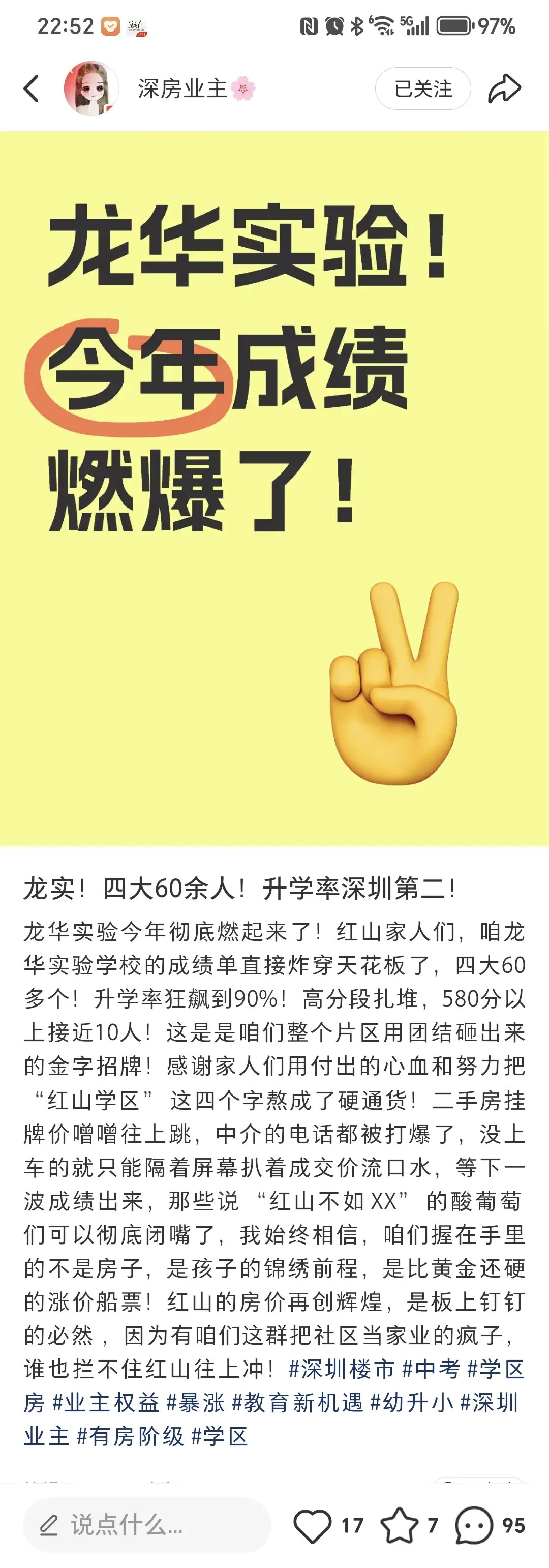549x1568 pixels.
Task: Like this post with the heart icon
Action: (x=312, y=1525)
